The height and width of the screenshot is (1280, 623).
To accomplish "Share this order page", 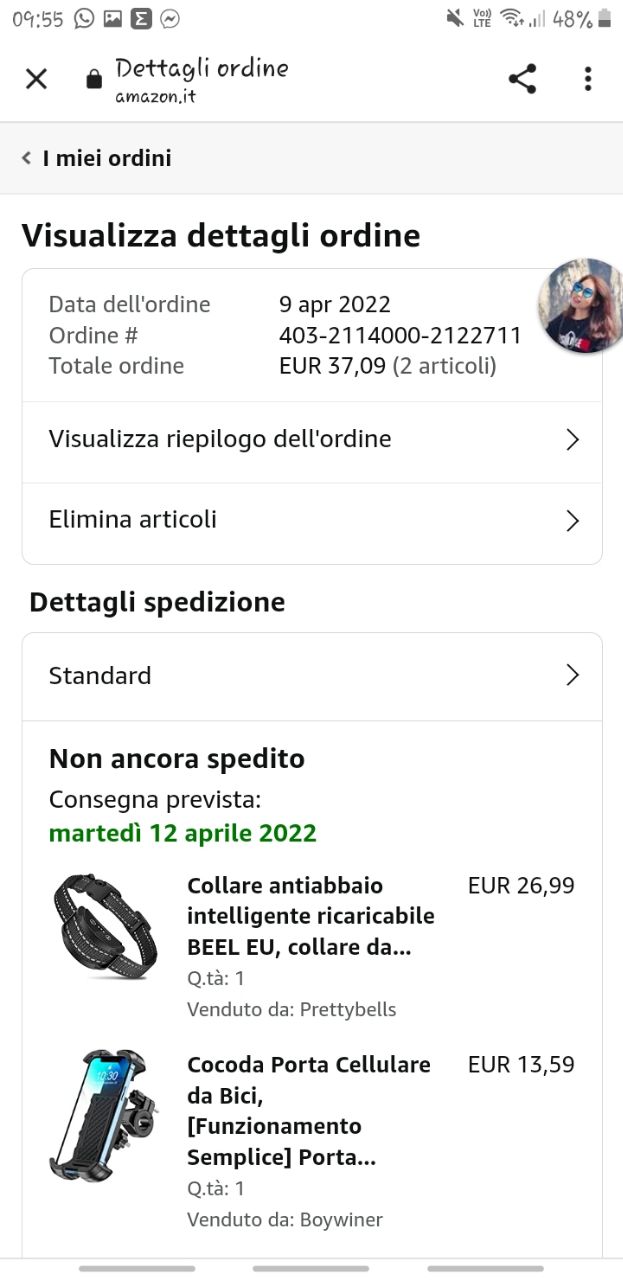I will point(522,79).
